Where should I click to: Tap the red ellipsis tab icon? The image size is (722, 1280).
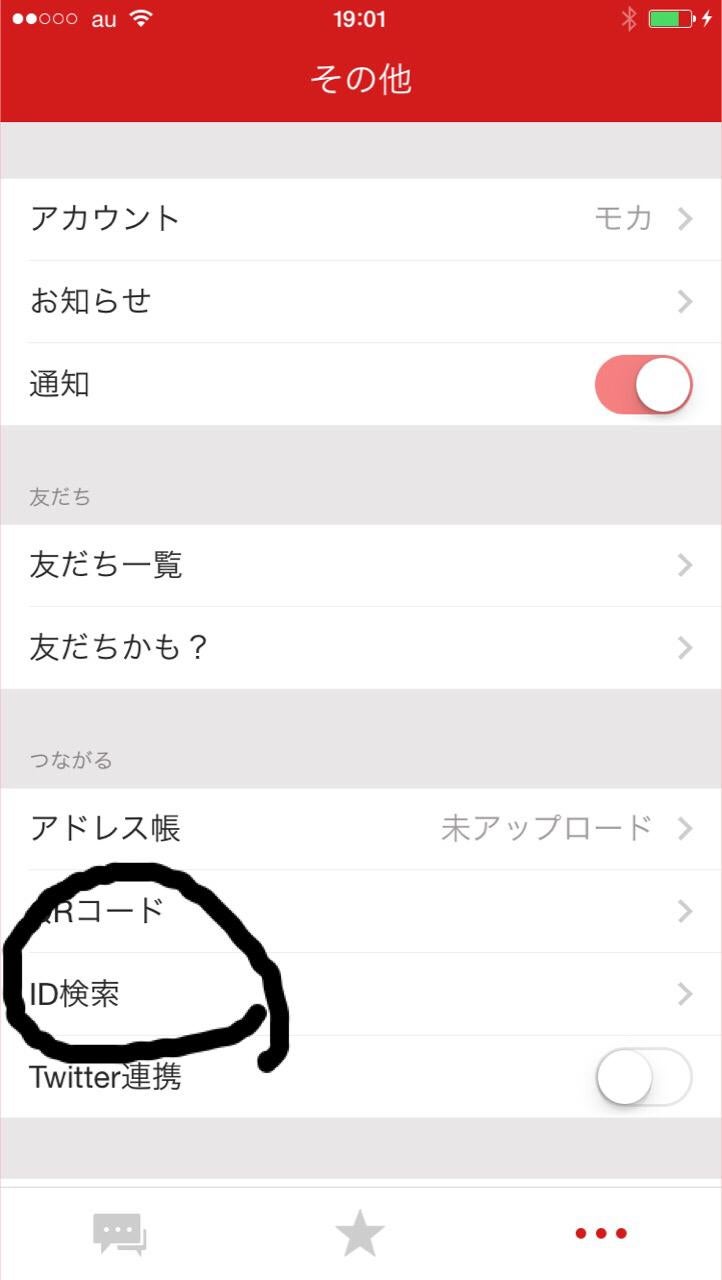pyautogui.click(x=600, y=1232)
